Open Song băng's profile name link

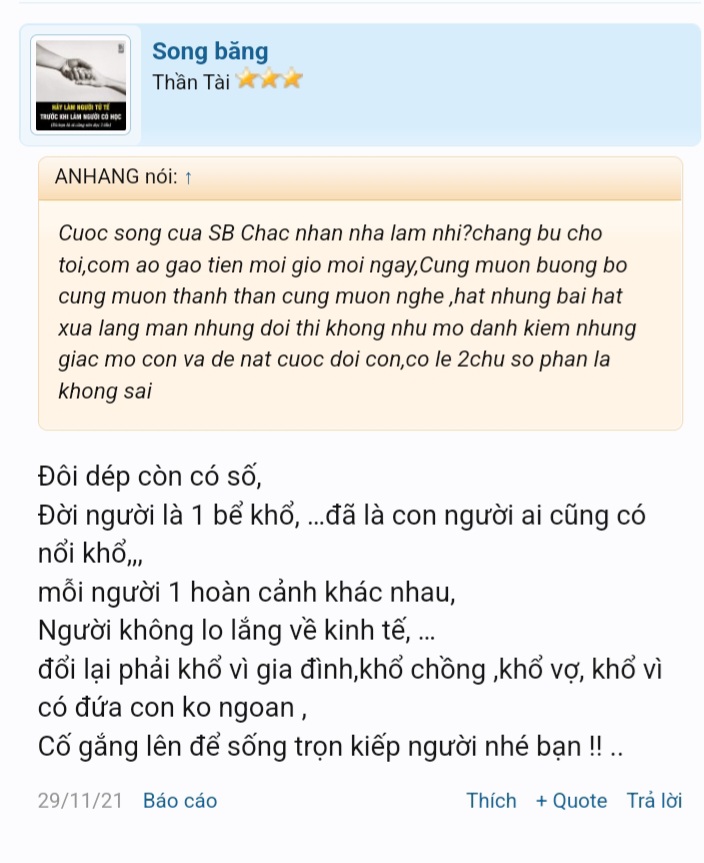[x=210, y=51]
